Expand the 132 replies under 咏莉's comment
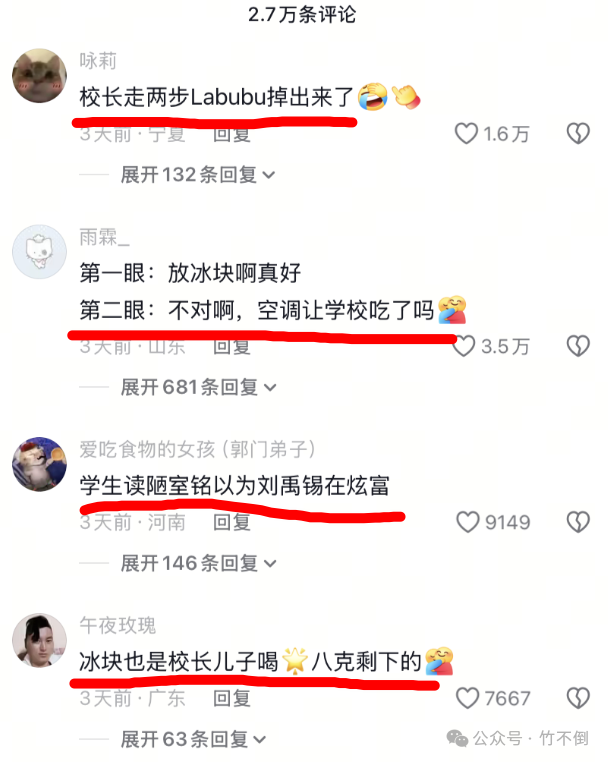The height and width of the screenshot is (762, 608). pos(198,174)
